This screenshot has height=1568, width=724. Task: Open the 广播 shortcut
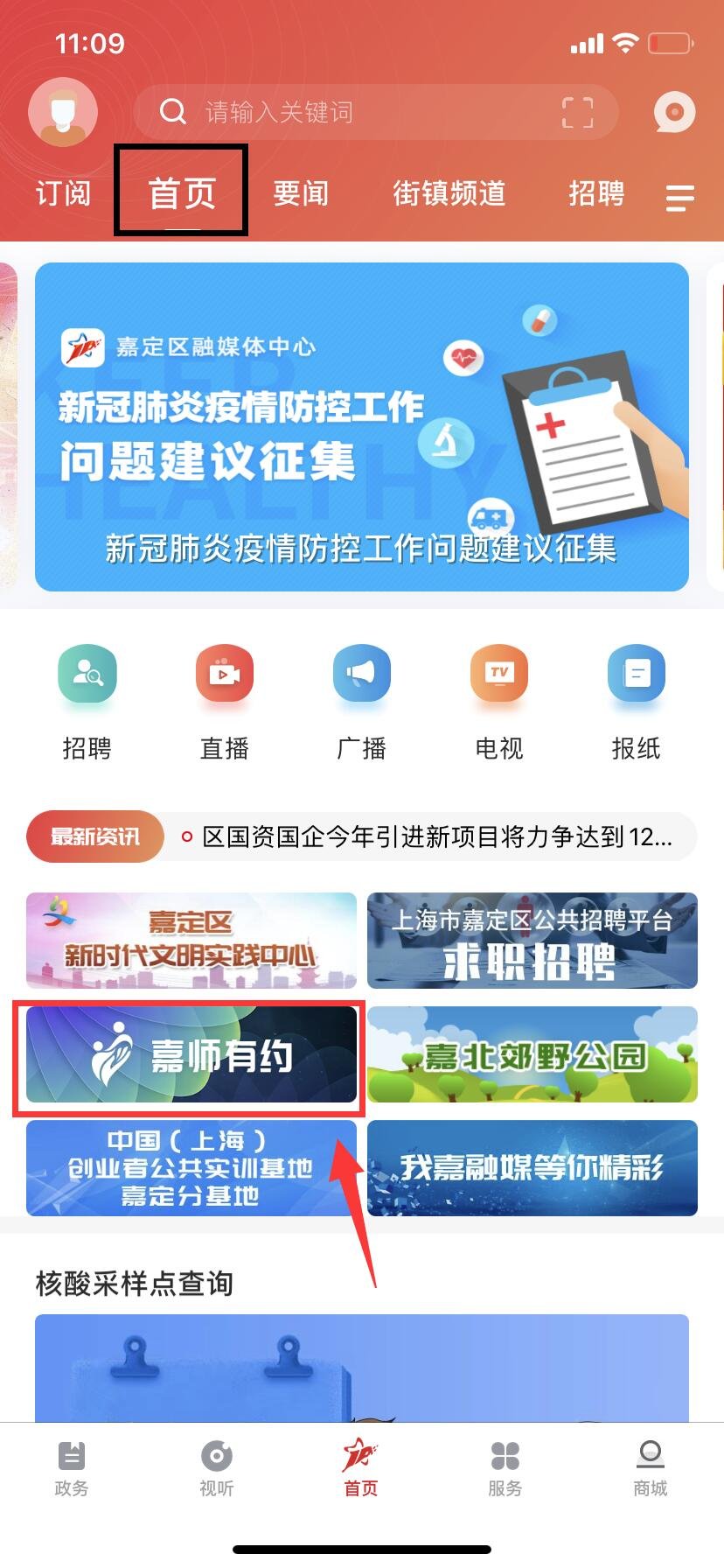click(361, 700)
